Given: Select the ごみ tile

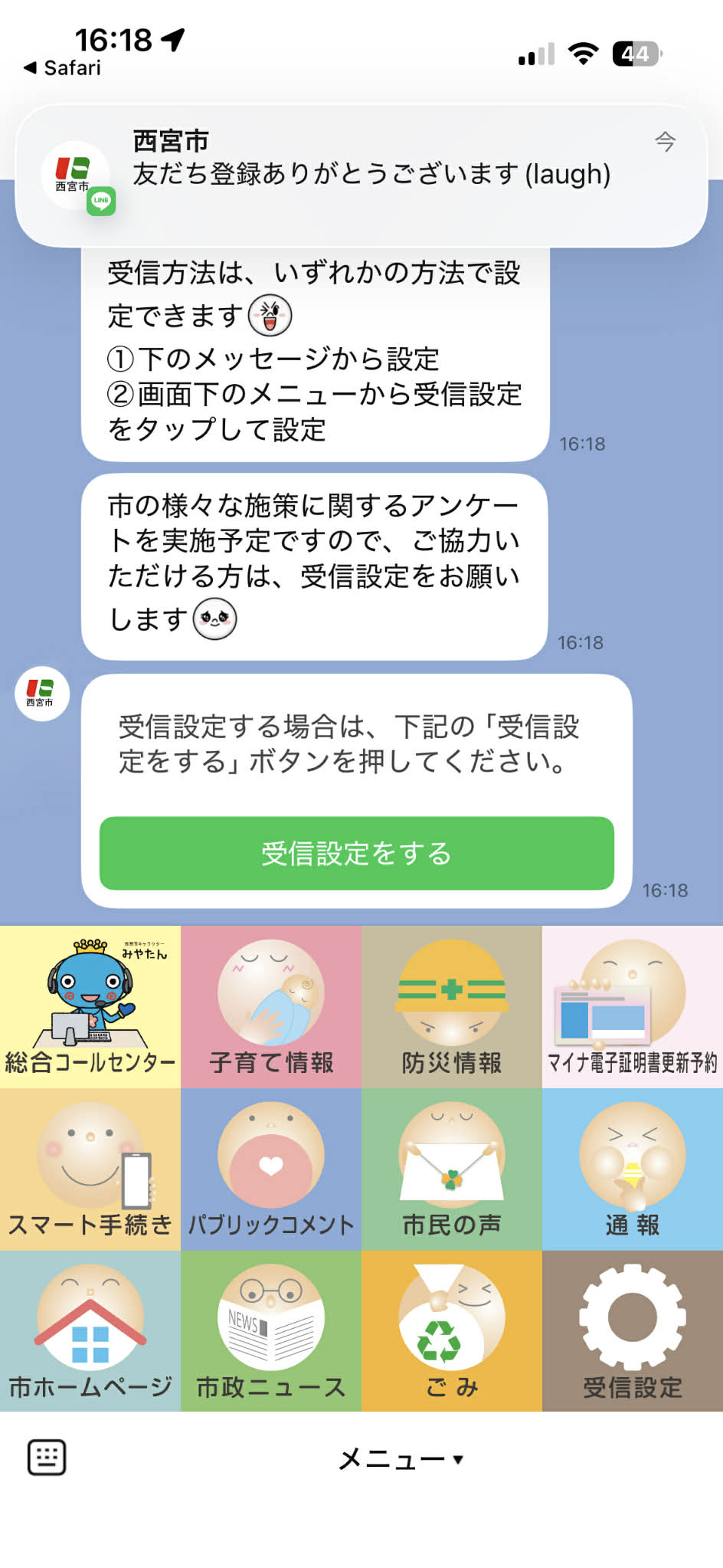Looking at the screenshot, I should (x=452, y=1331).
